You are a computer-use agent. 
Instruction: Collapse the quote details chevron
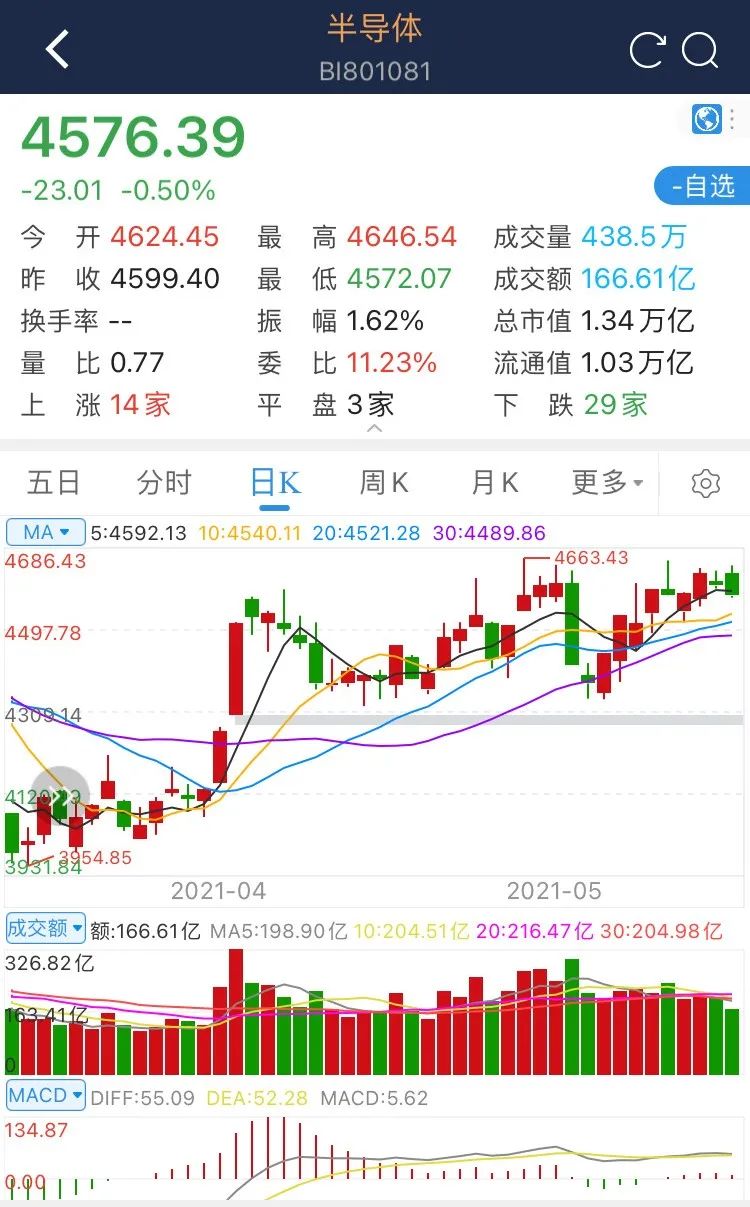(375, 429)
